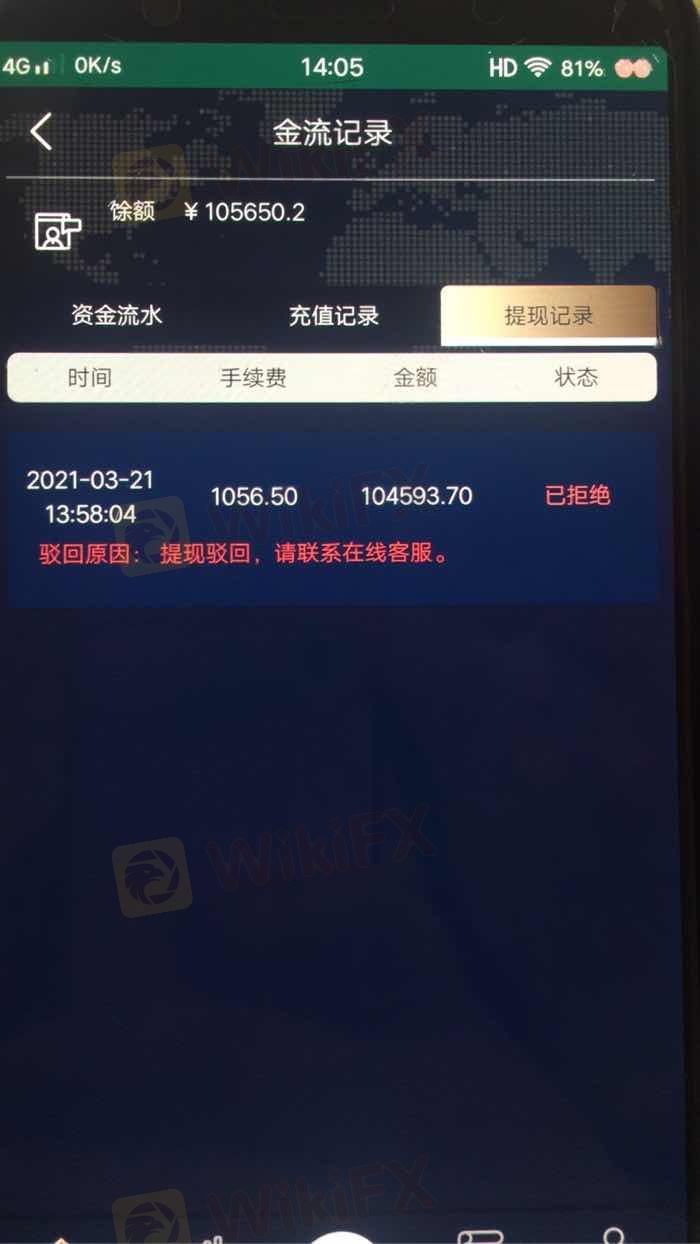Viewport: 700px width, 1244px height.
Task: Select the 提现记录 tab
Action: pos(548,316)
